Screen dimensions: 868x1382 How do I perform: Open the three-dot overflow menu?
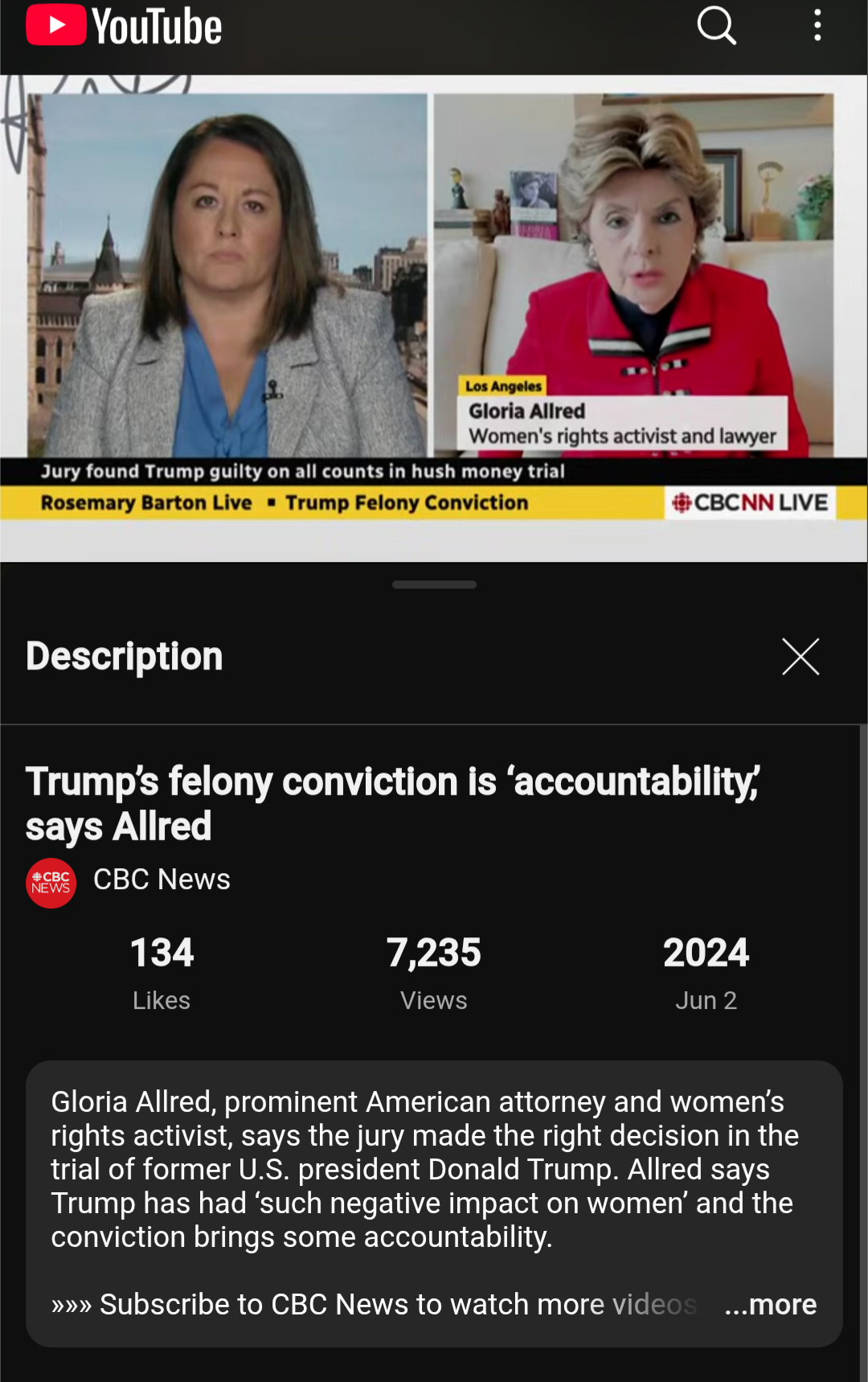click(817, 26)
